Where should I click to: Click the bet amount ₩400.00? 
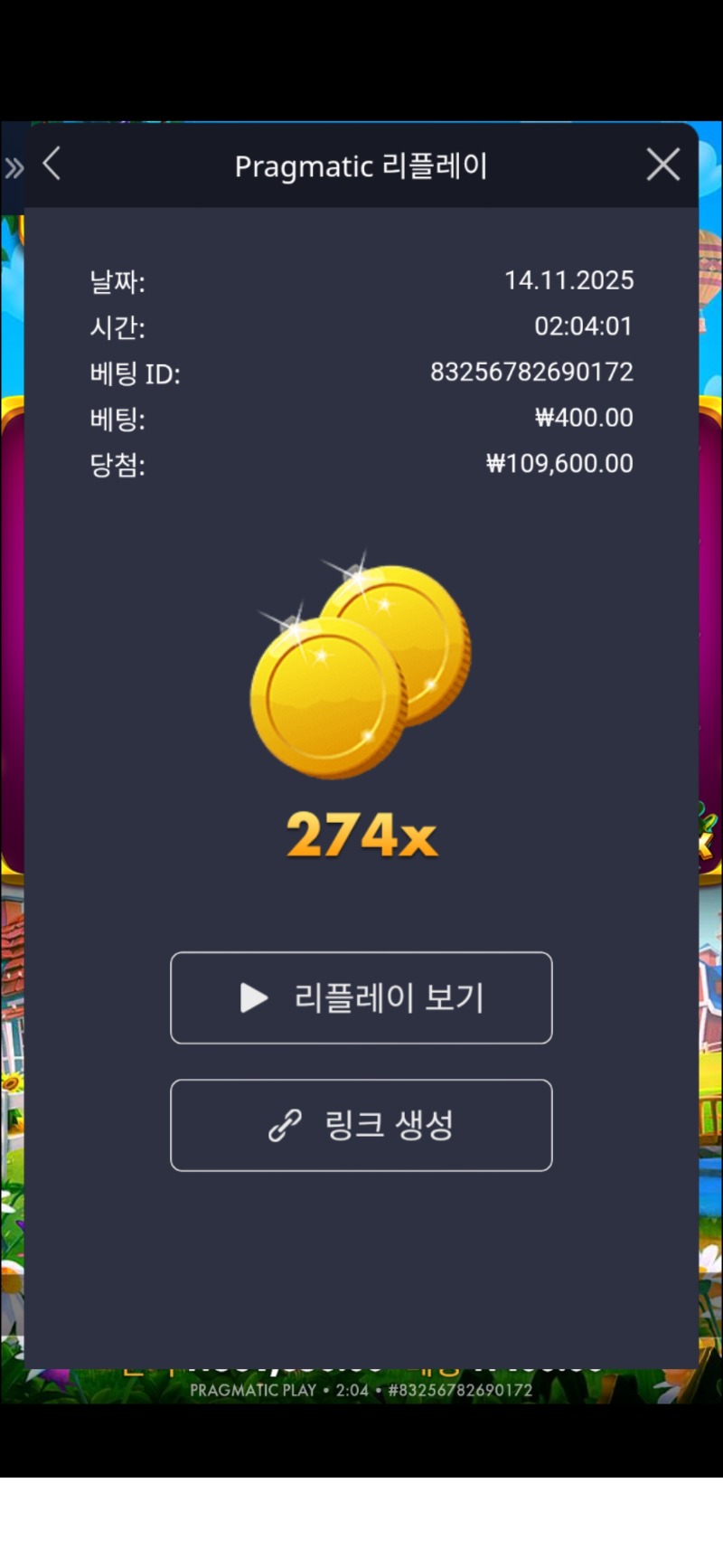(x=583, y=418)
